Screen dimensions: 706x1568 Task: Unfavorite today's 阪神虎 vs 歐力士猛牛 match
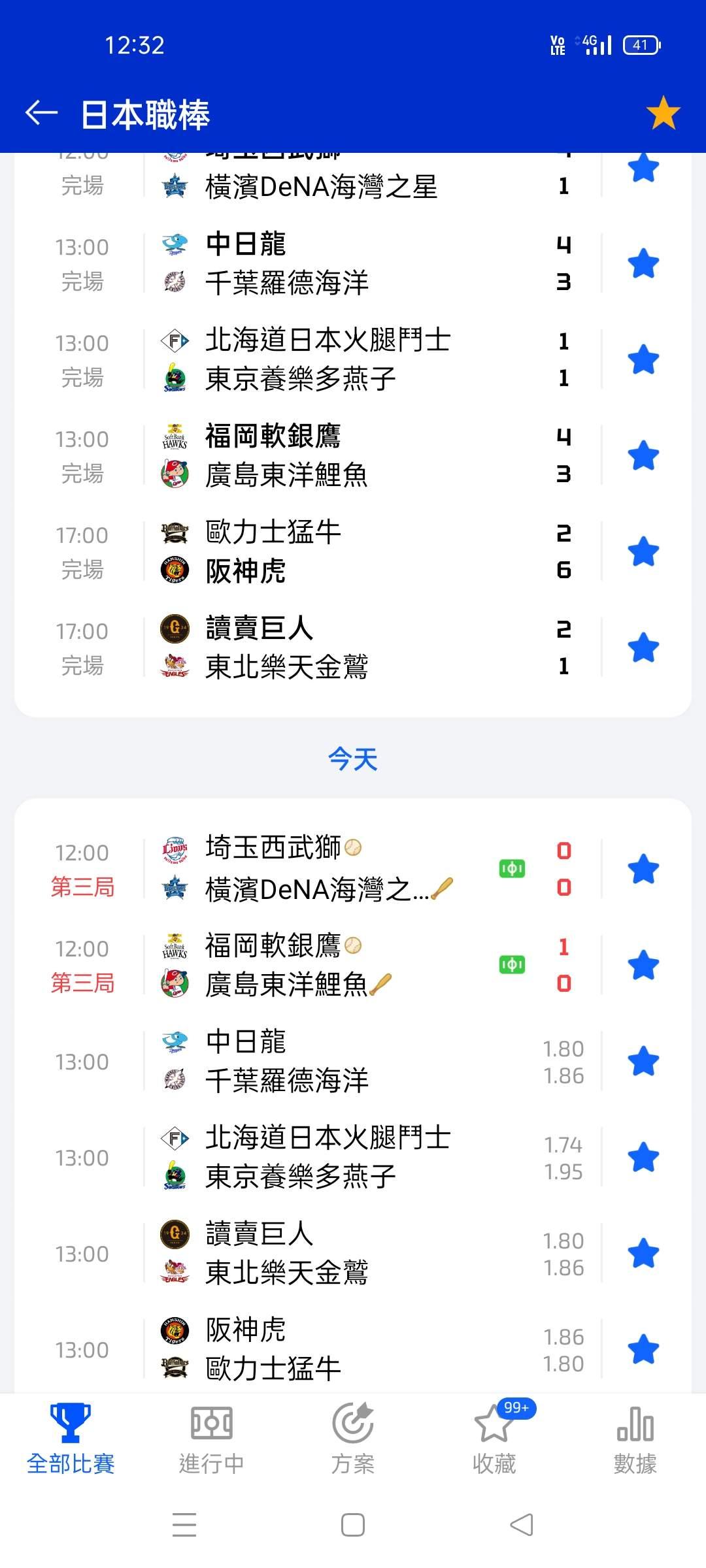[x=643, y=1349]
